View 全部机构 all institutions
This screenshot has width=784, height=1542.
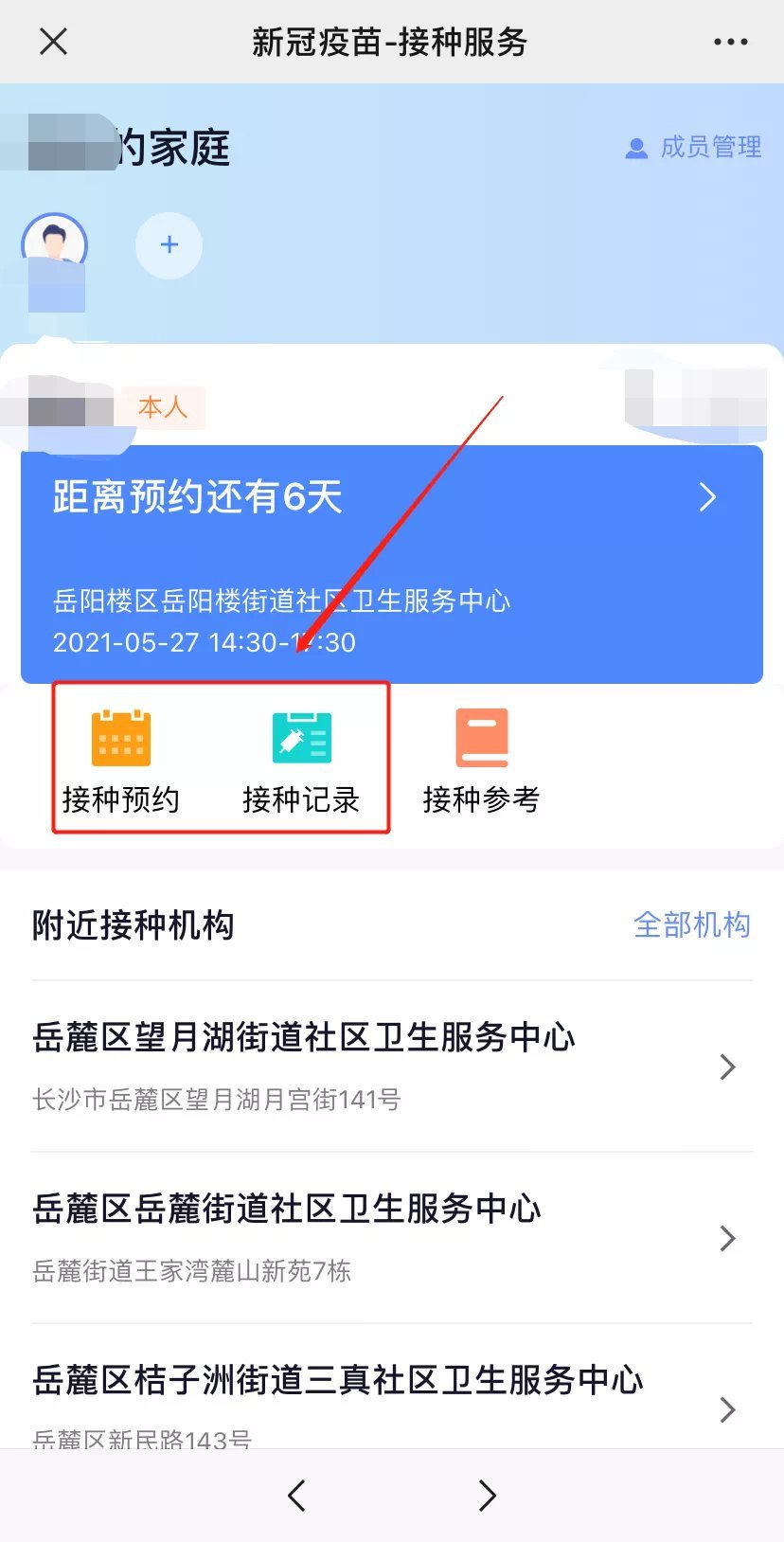691,924
